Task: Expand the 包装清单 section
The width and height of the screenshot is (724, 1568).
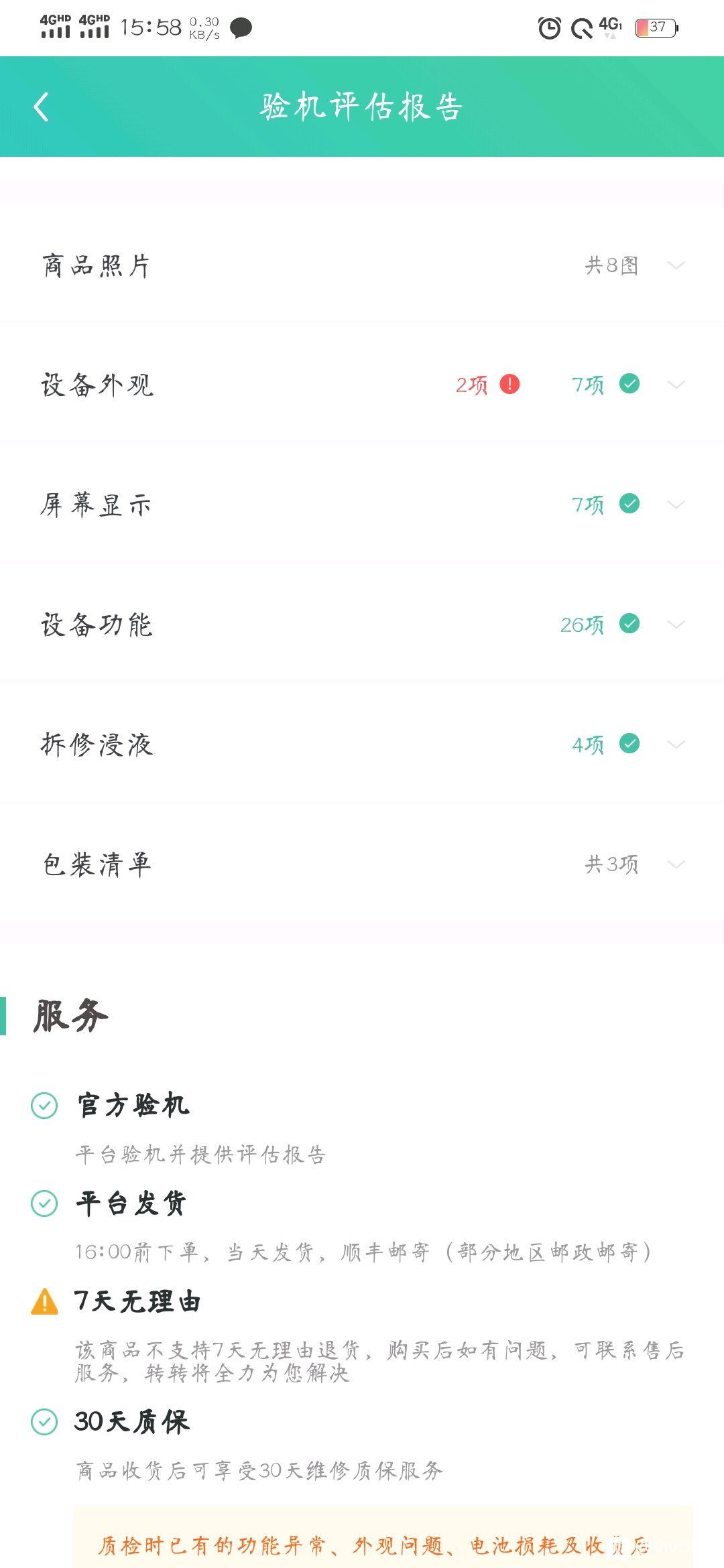Action: click(676, 864)
